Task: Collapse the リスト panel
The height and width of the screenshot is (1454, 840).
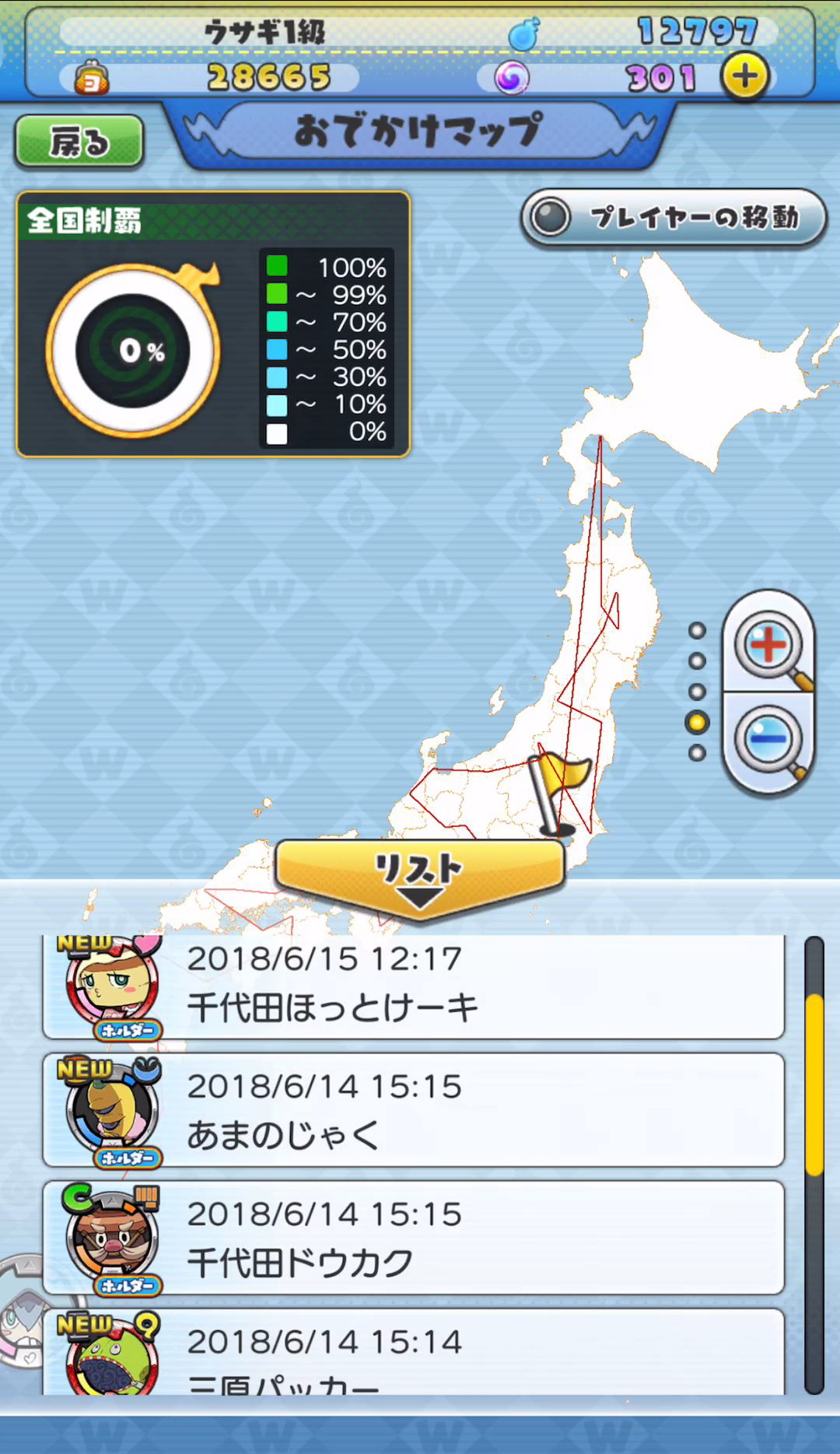Action: coord(420,877)
